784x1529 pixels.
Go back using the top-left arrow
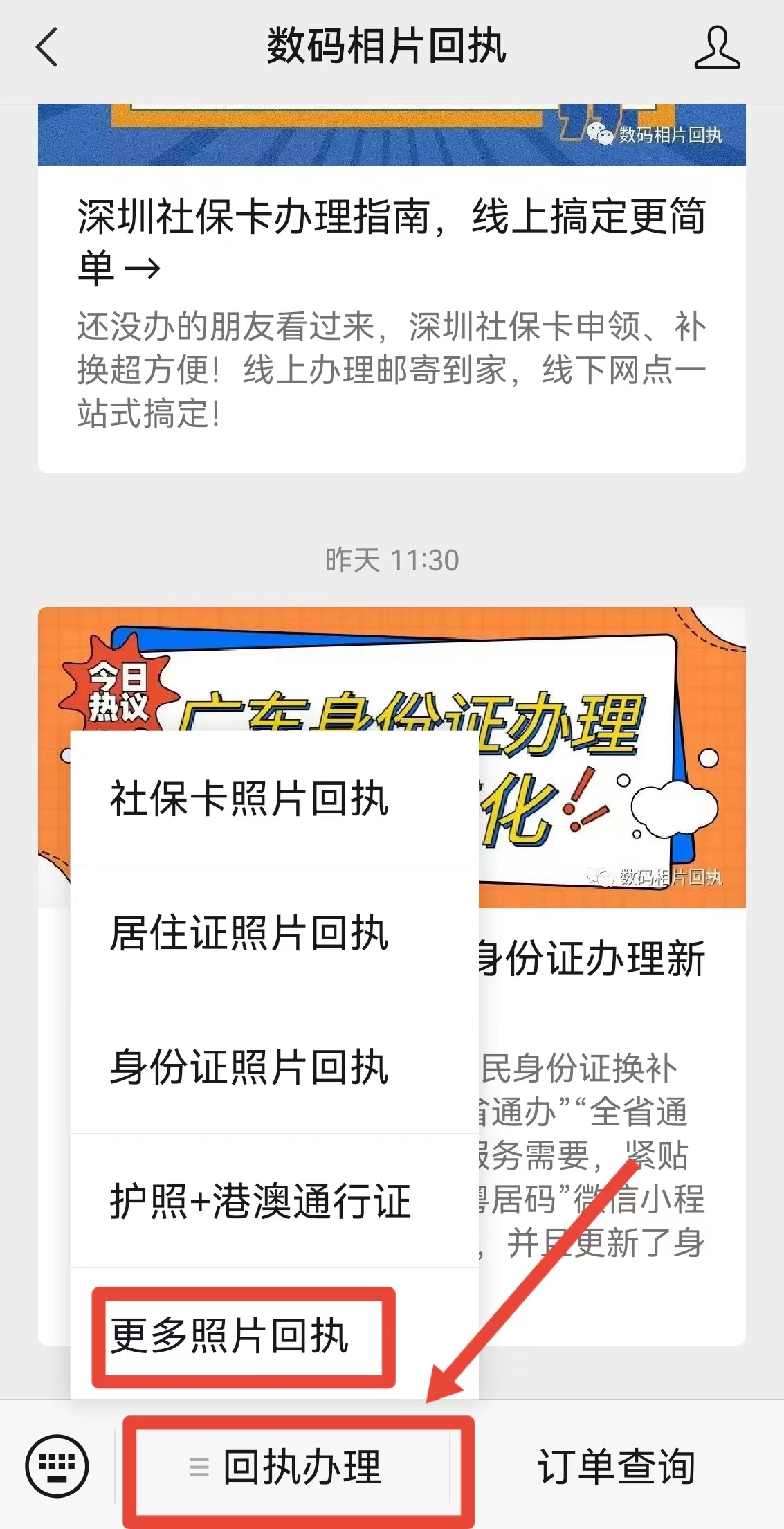46,48
